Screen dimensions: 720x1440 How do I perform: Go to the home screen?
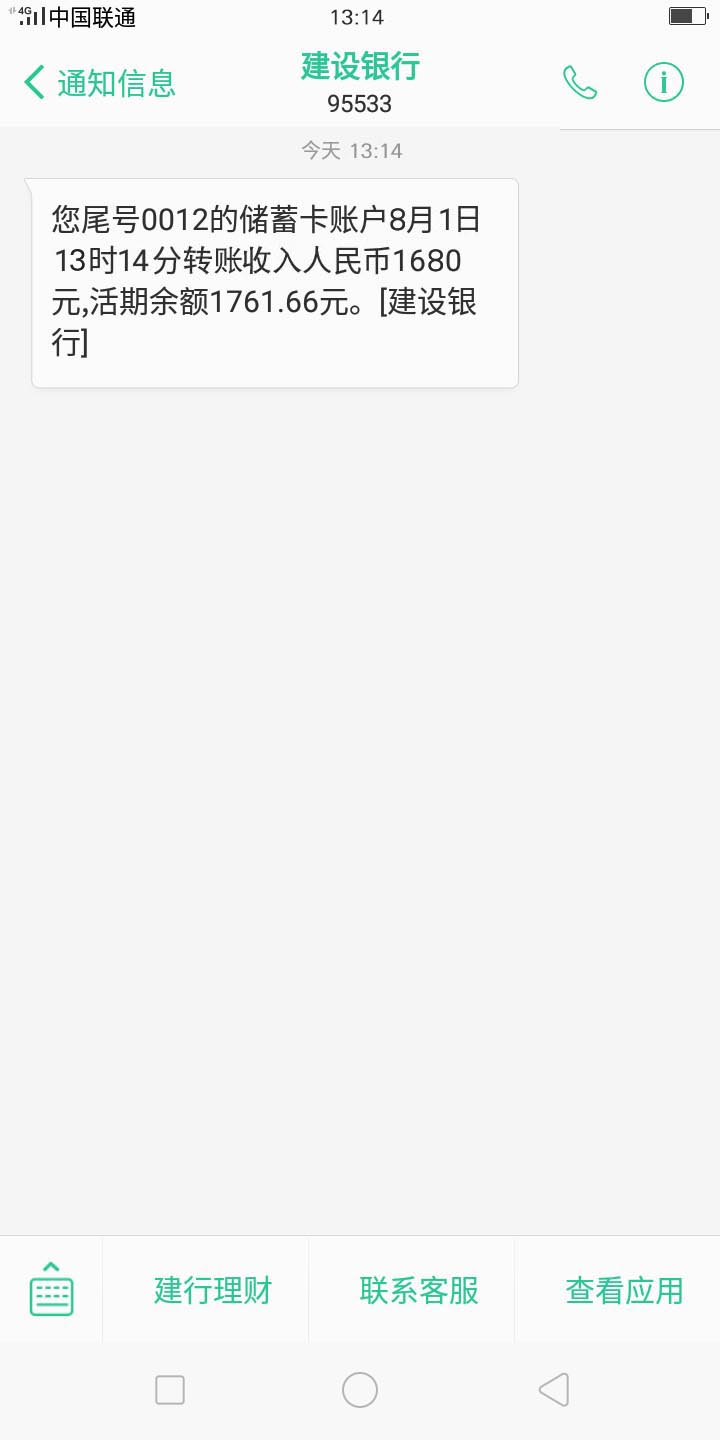(x=360, y=1390)
